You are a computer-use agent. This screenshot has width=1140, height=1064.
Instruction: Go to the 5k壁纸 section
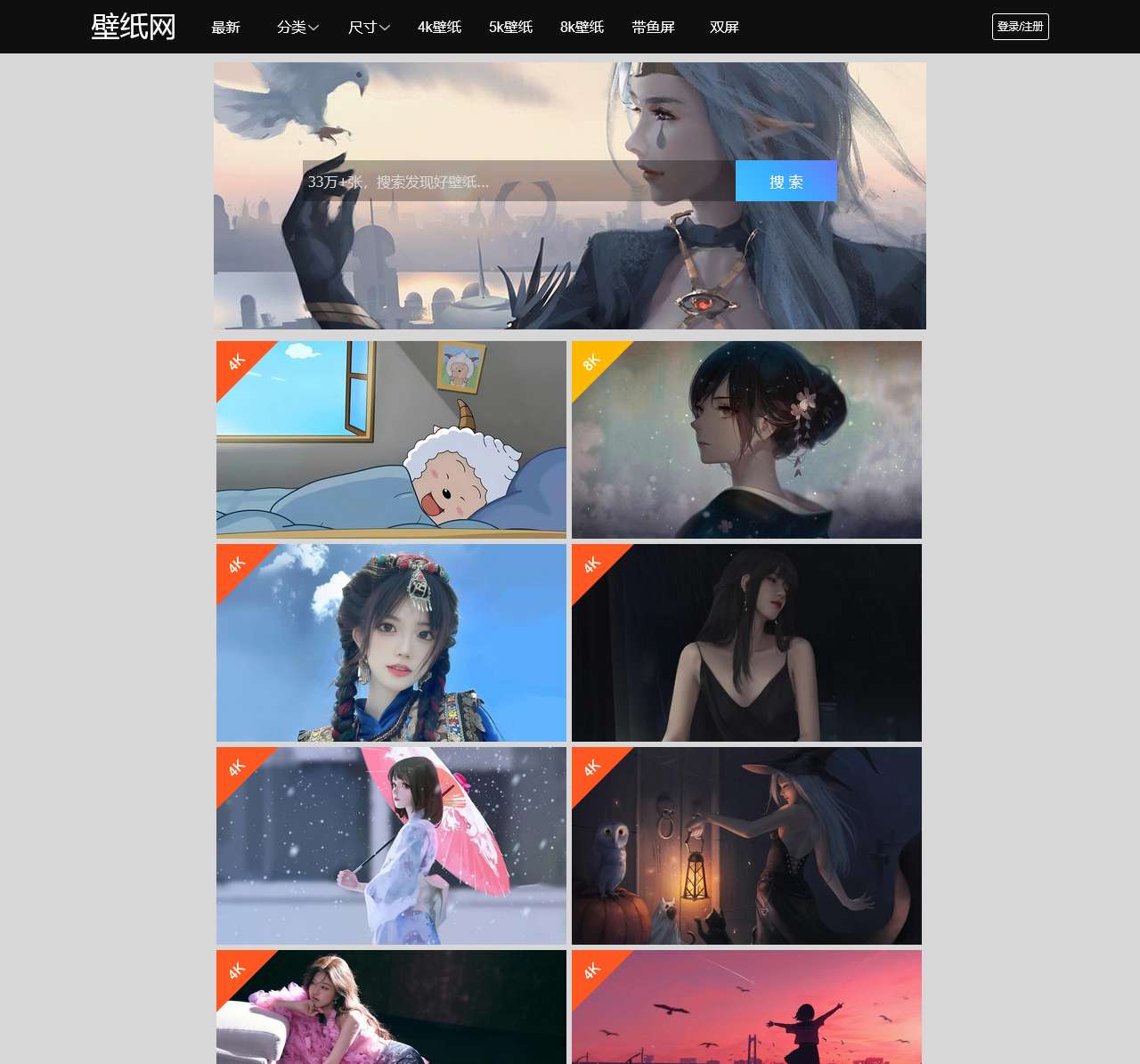tap(510, 27)
